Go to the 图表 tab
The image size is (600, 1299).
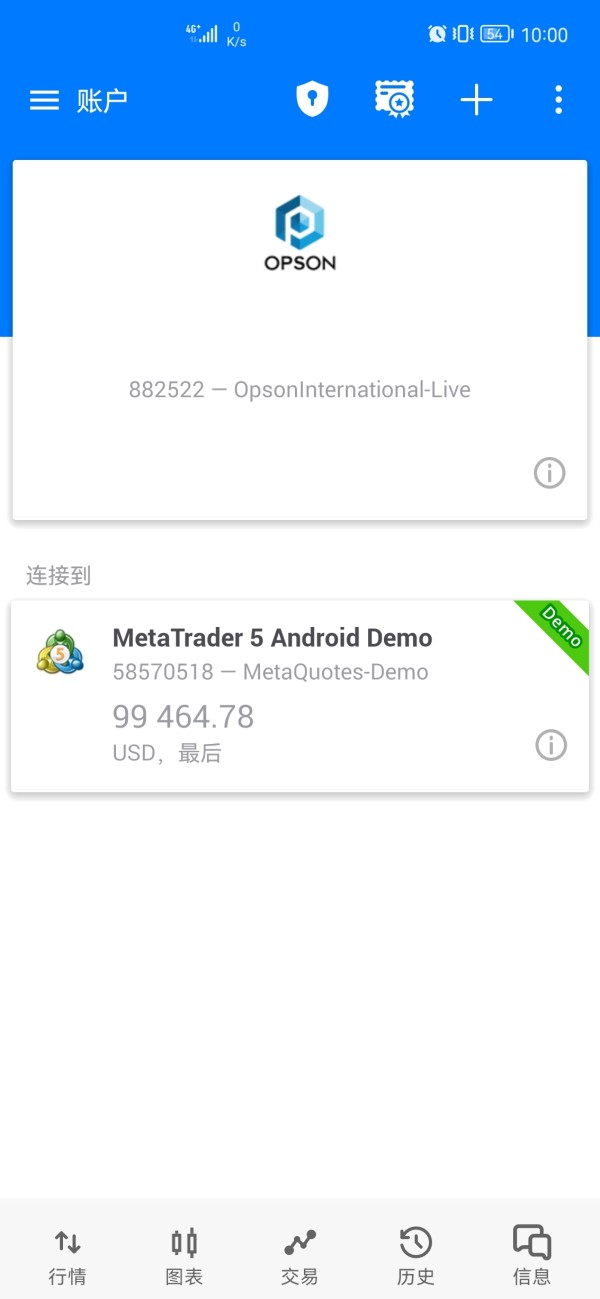point(184,1256)
